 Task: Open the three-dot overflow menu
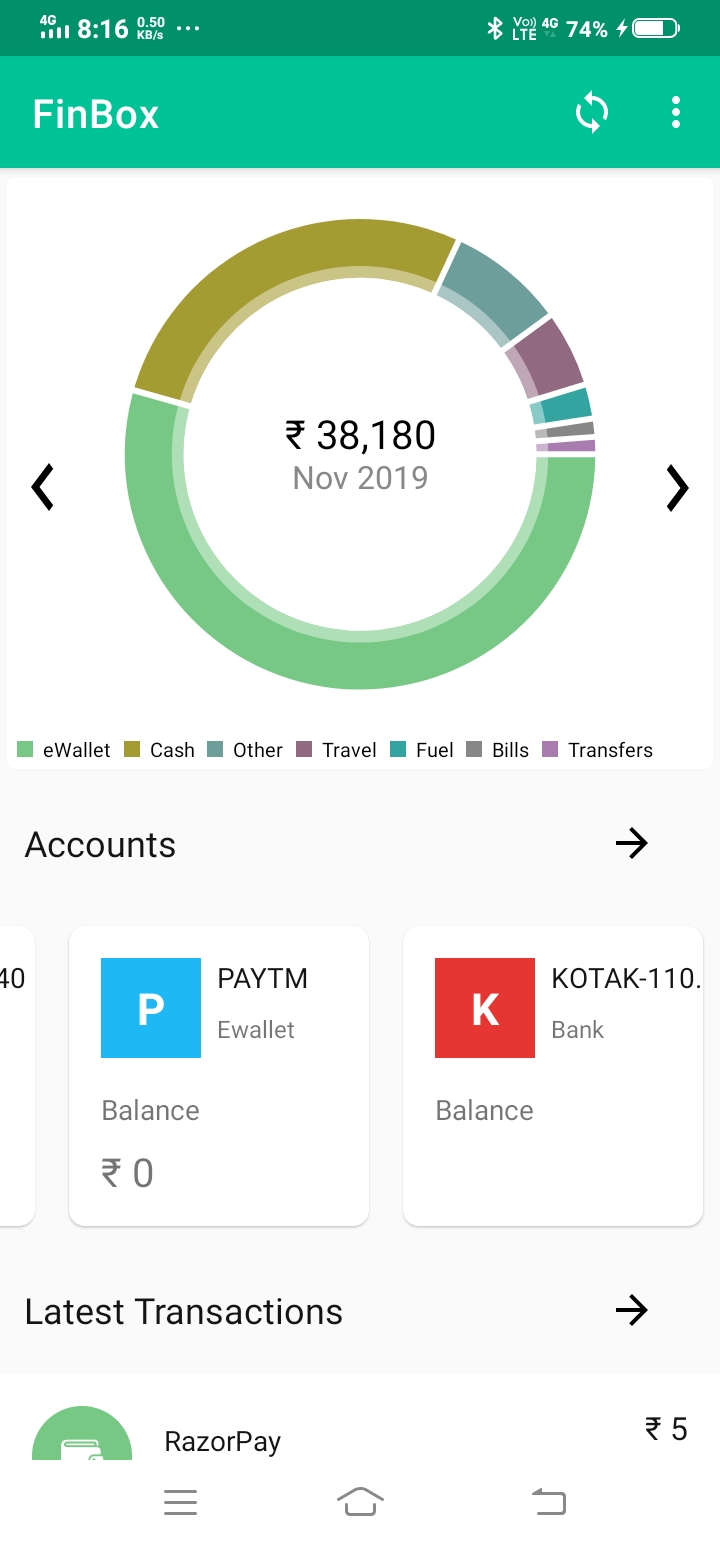click(676, 113)
